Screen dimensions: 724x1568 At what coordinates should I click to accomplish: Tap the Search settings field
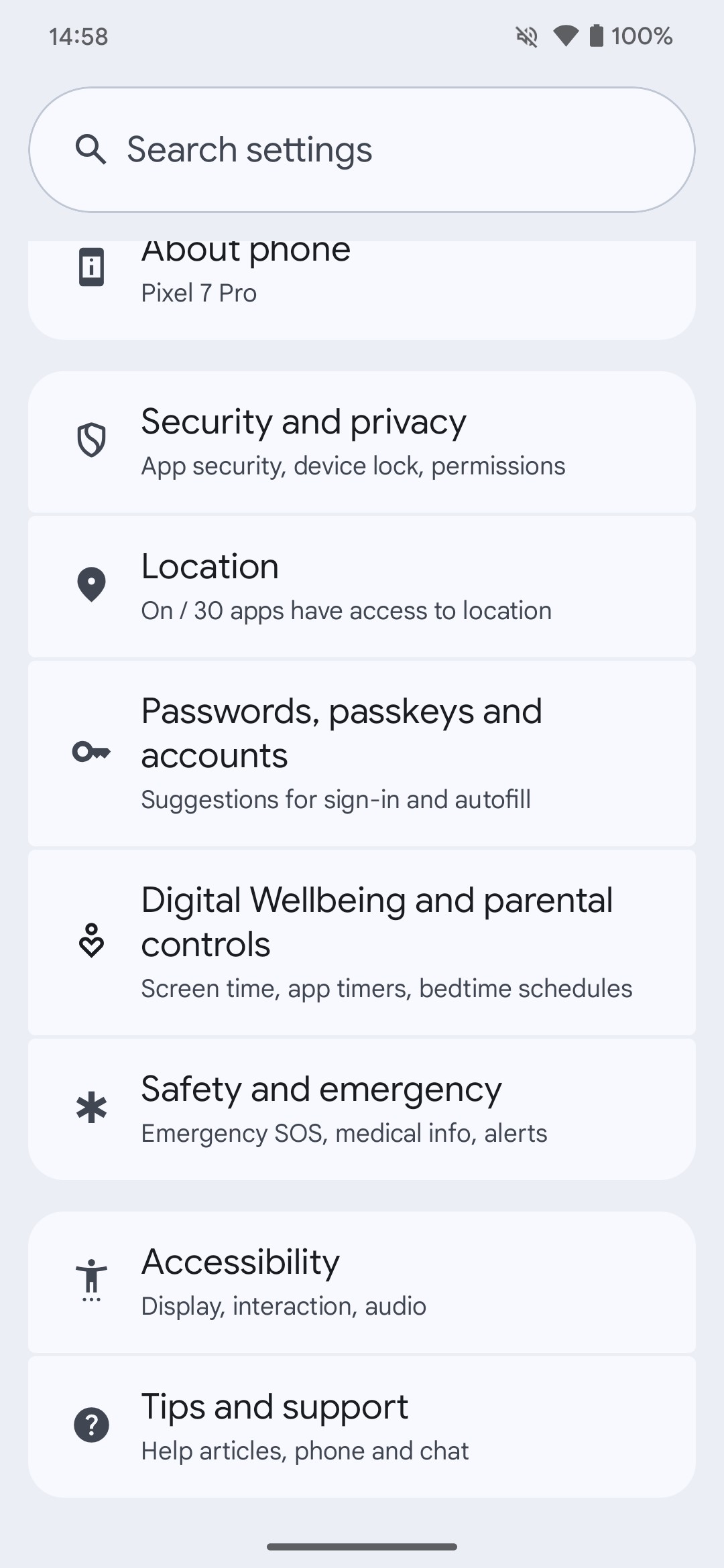(362, 149)
